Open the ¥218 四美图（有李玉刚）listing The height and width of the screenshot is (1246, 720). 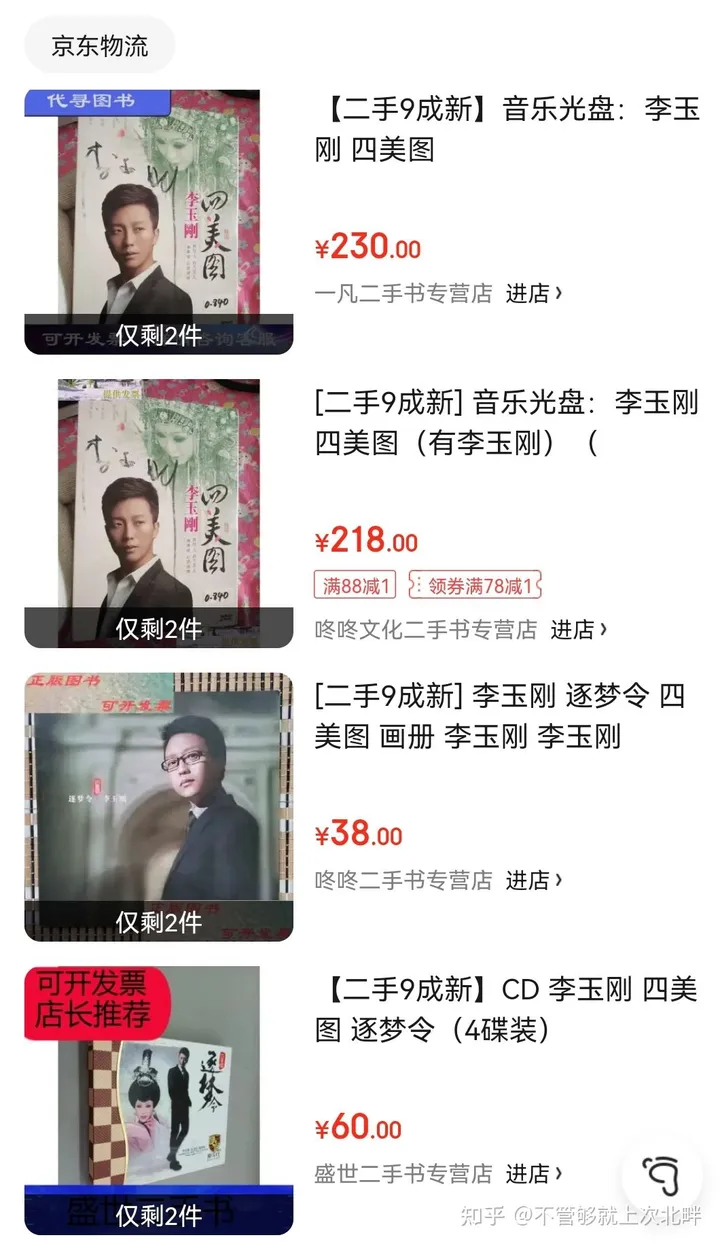click(507, 422)
